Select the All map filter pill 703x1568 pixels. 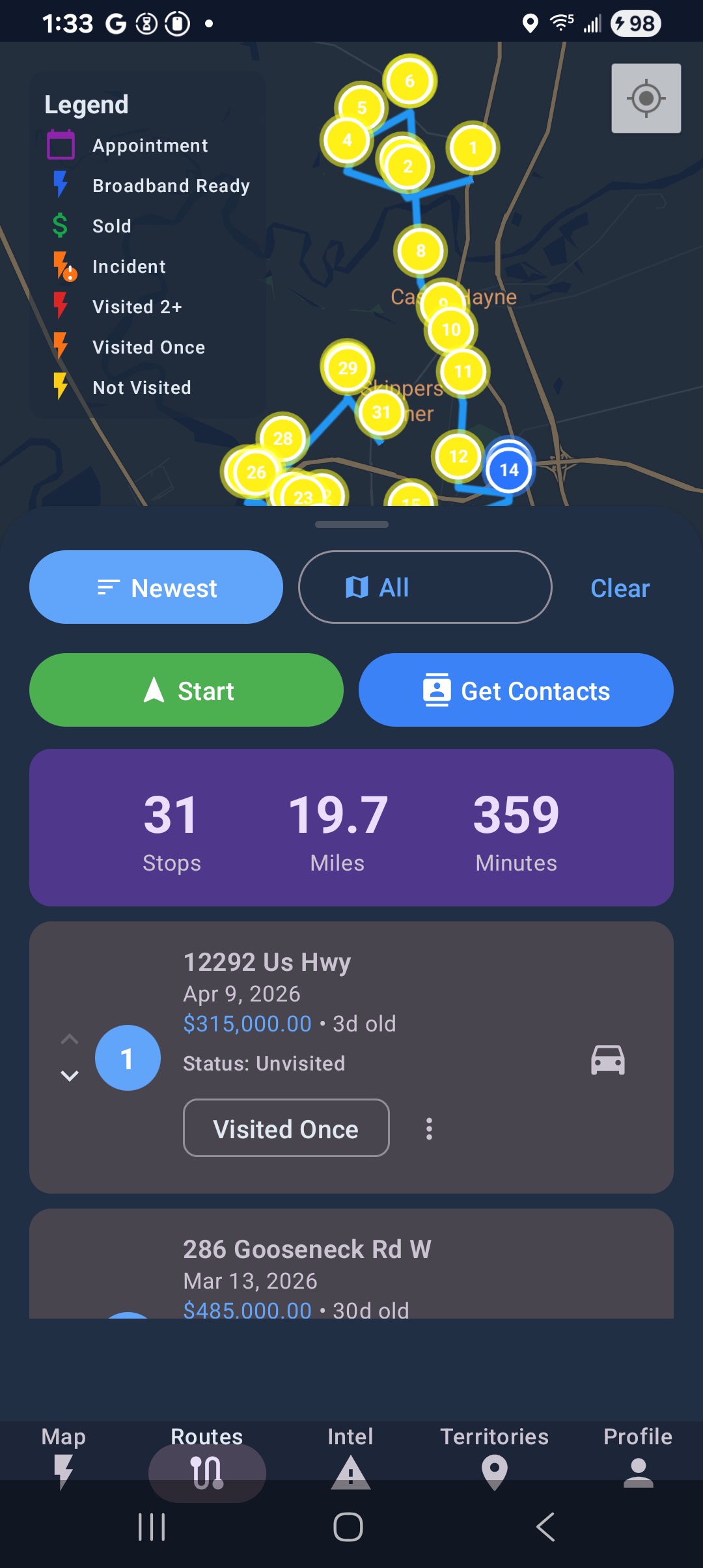424,587
